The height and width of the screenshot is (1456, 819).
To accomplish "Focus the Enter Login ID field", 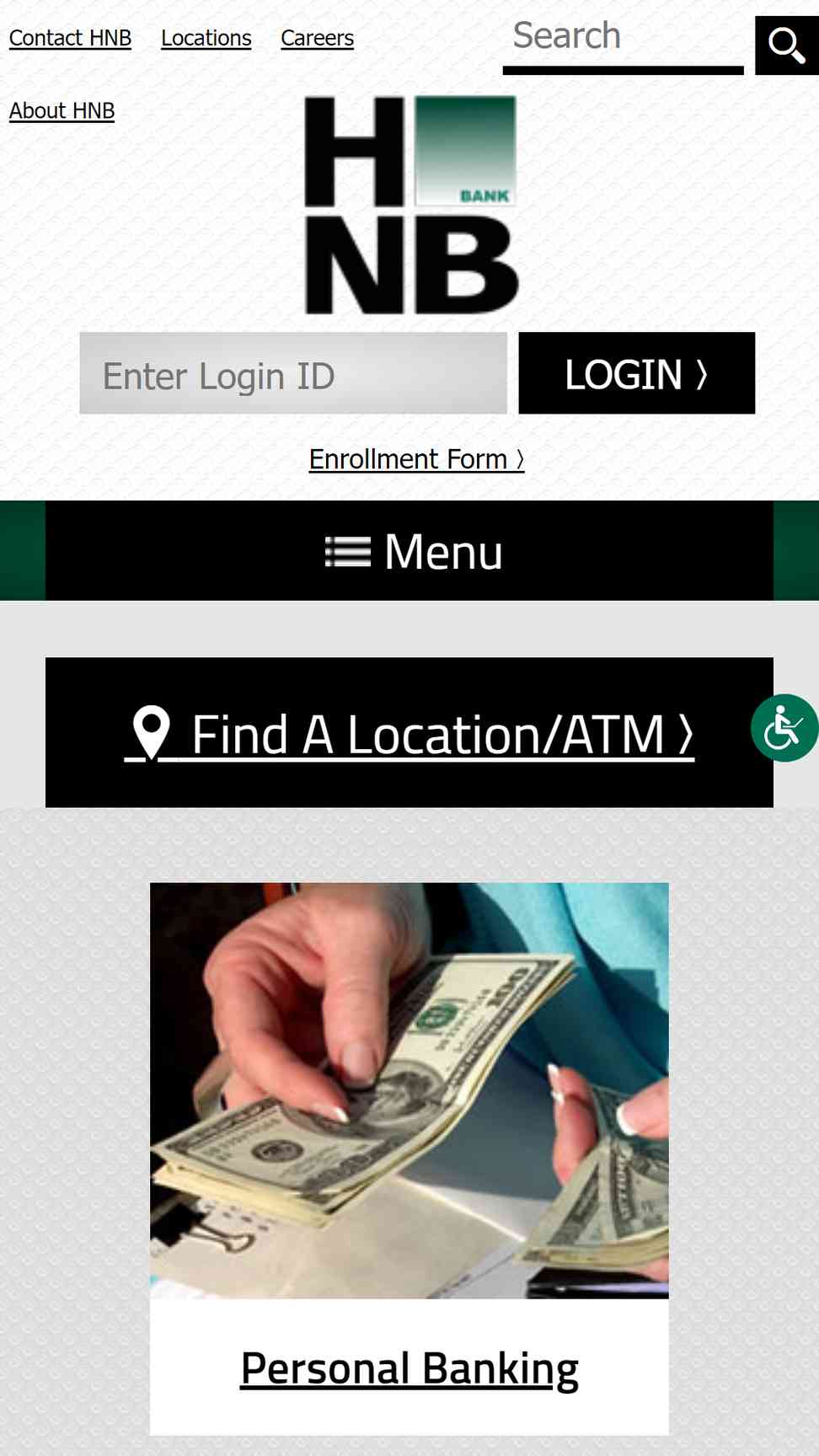I will [x=293, y=373].
